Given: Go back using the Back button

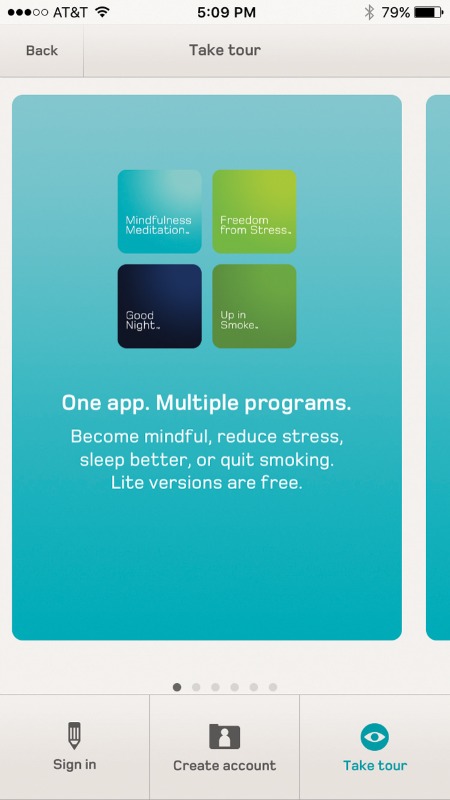Looking at the screenshot, I should pos(42,51).
